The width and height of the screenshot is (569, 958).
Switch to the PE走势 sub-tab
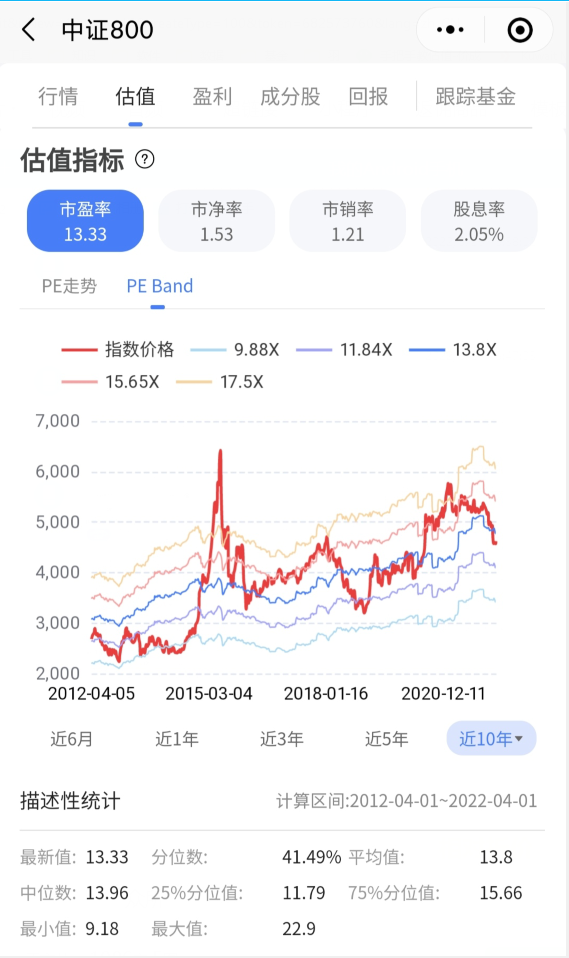[x=69, y=286]
